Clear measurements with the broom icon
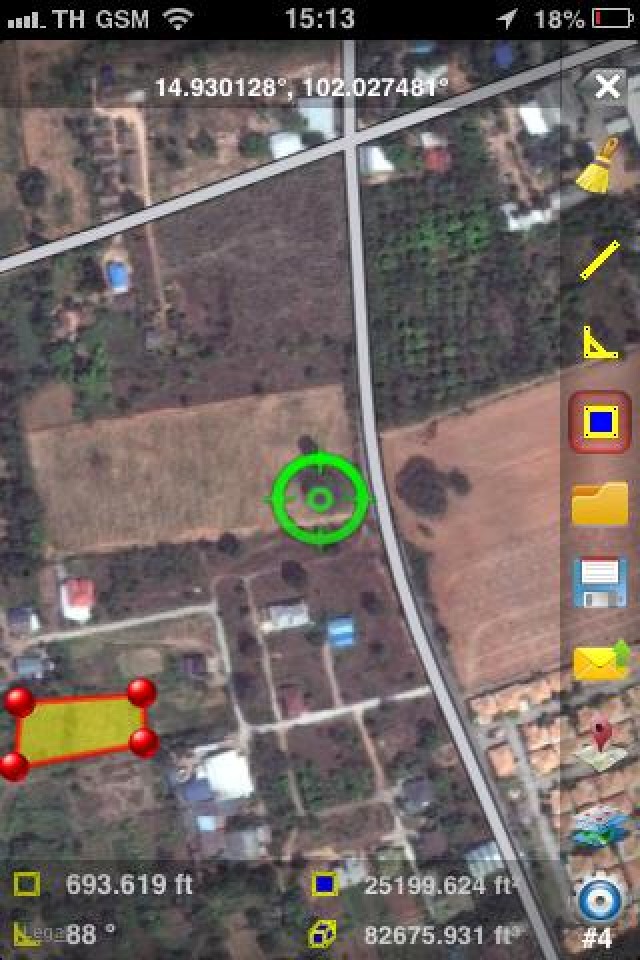 (598, 166)
